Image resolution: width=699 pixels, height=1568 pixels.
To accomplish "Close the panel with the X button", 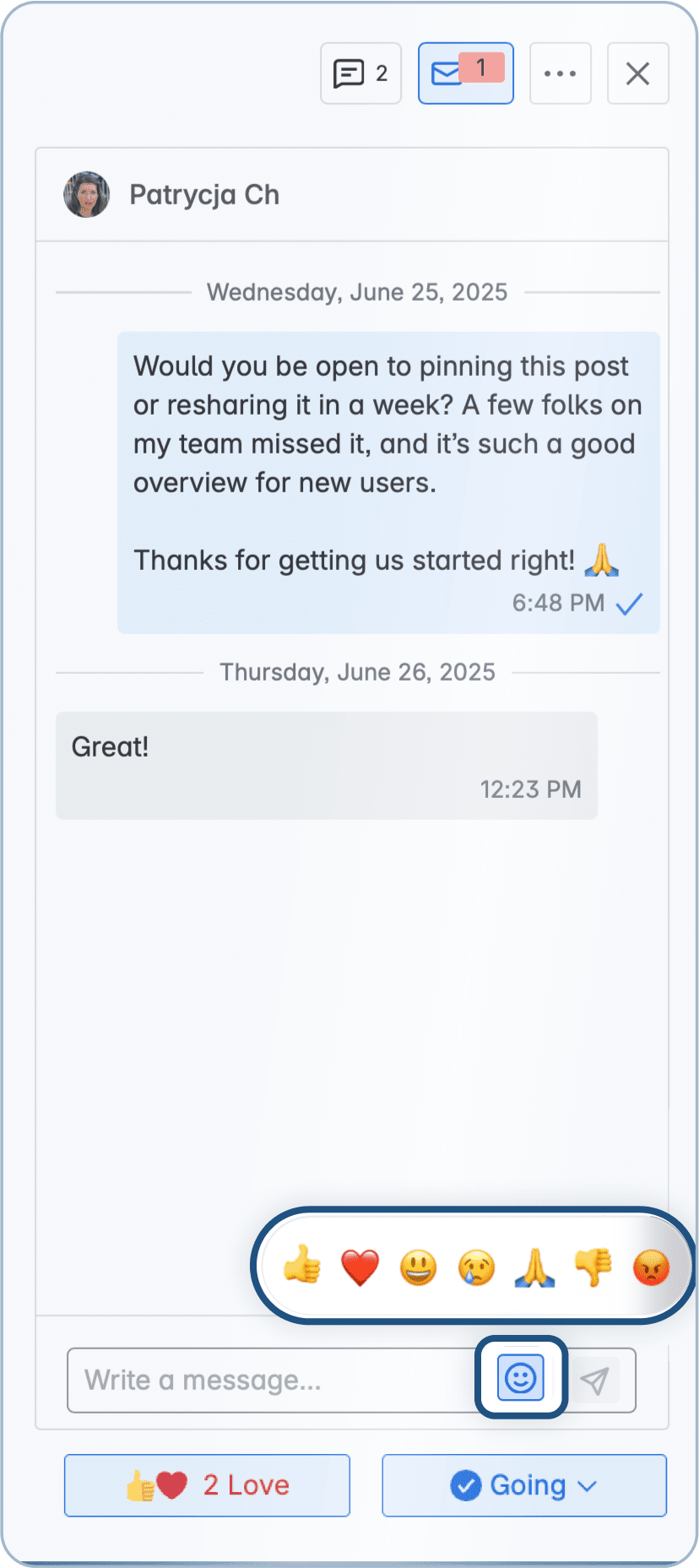I will pos(637,73).
